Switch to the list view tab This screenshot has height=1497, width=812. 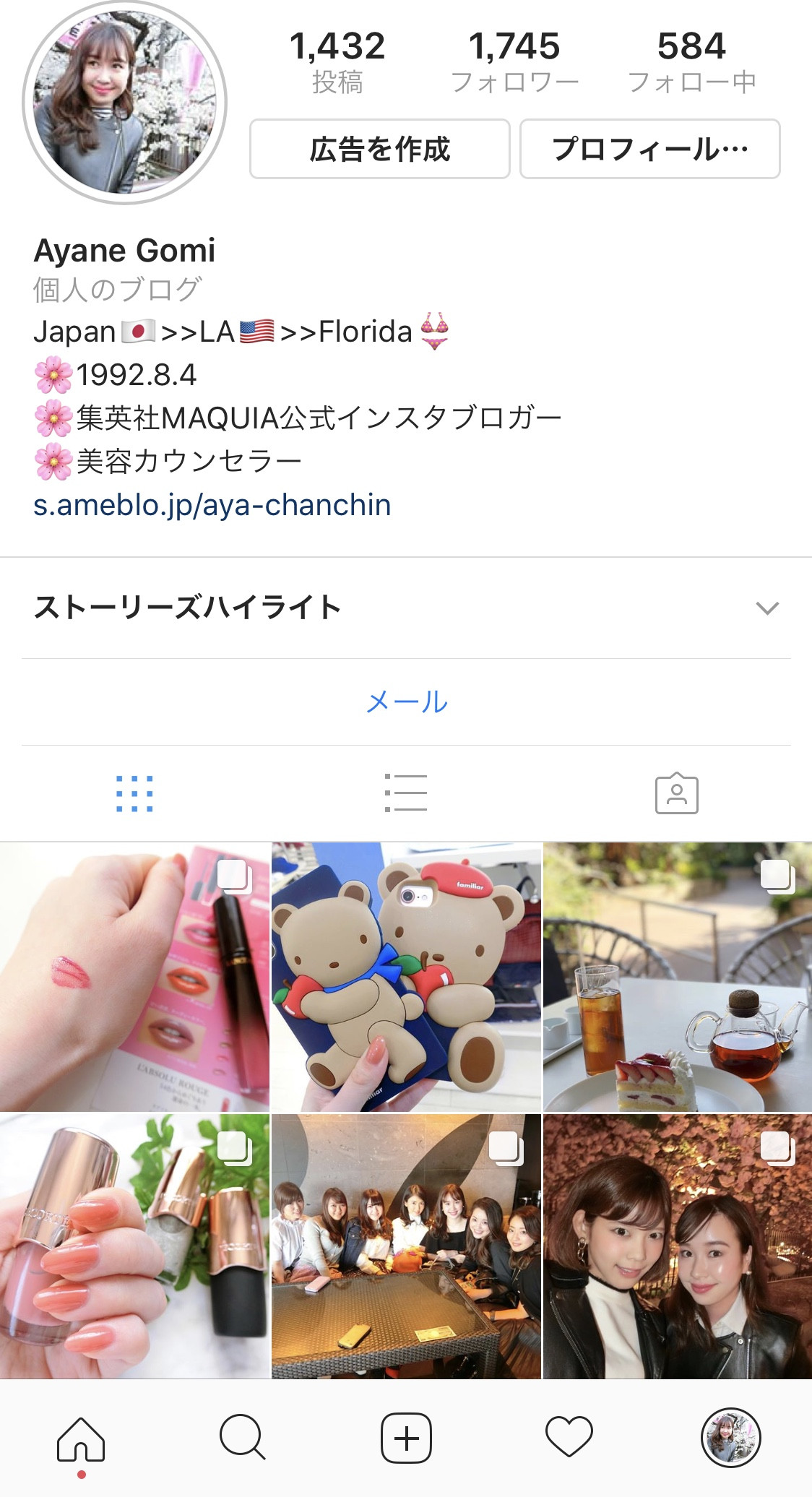click(406, 793)
